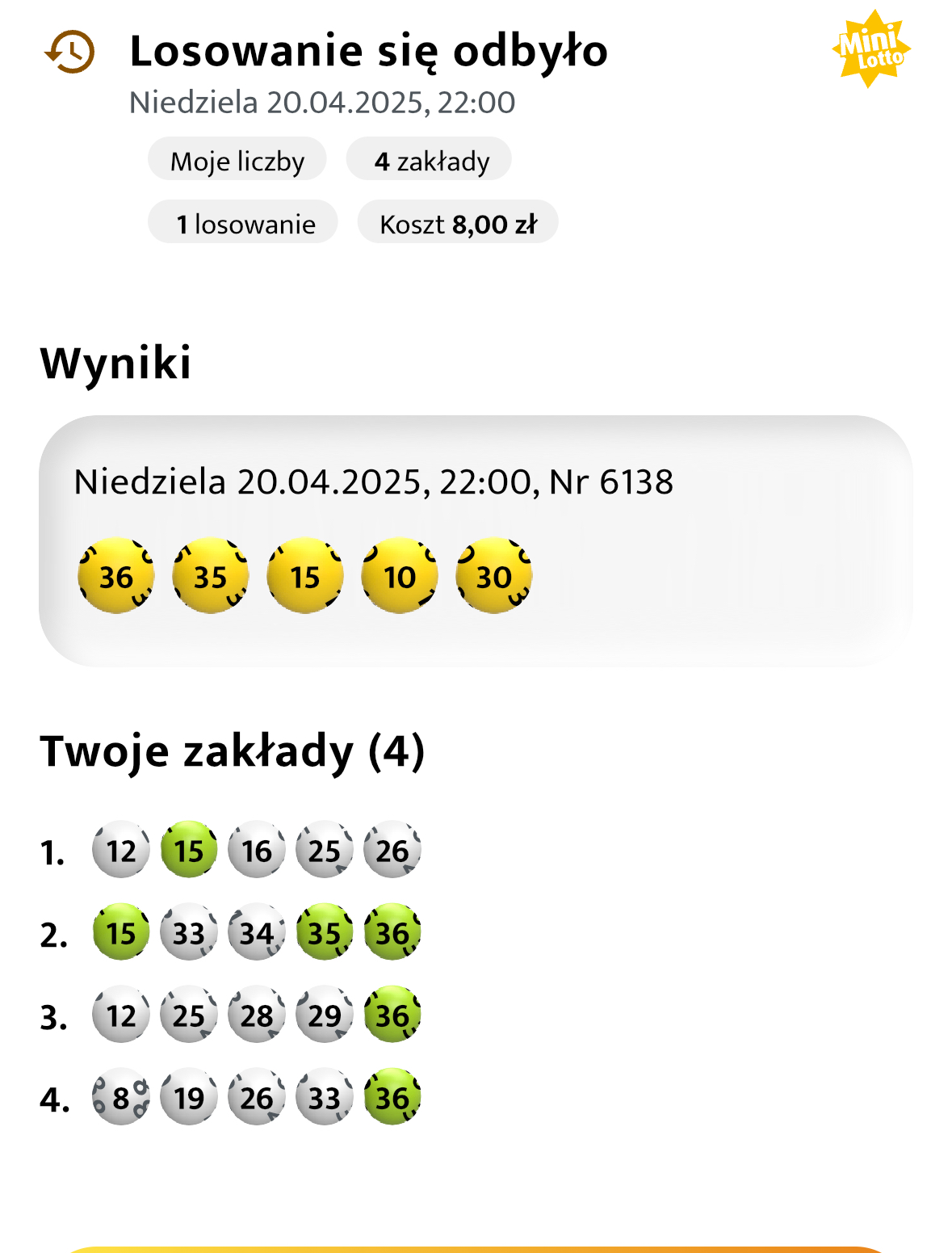The width and height of the screenshot is (952, 1253).
Task: Tap the yellow-orange gradient button
Action: (476, 1250)
